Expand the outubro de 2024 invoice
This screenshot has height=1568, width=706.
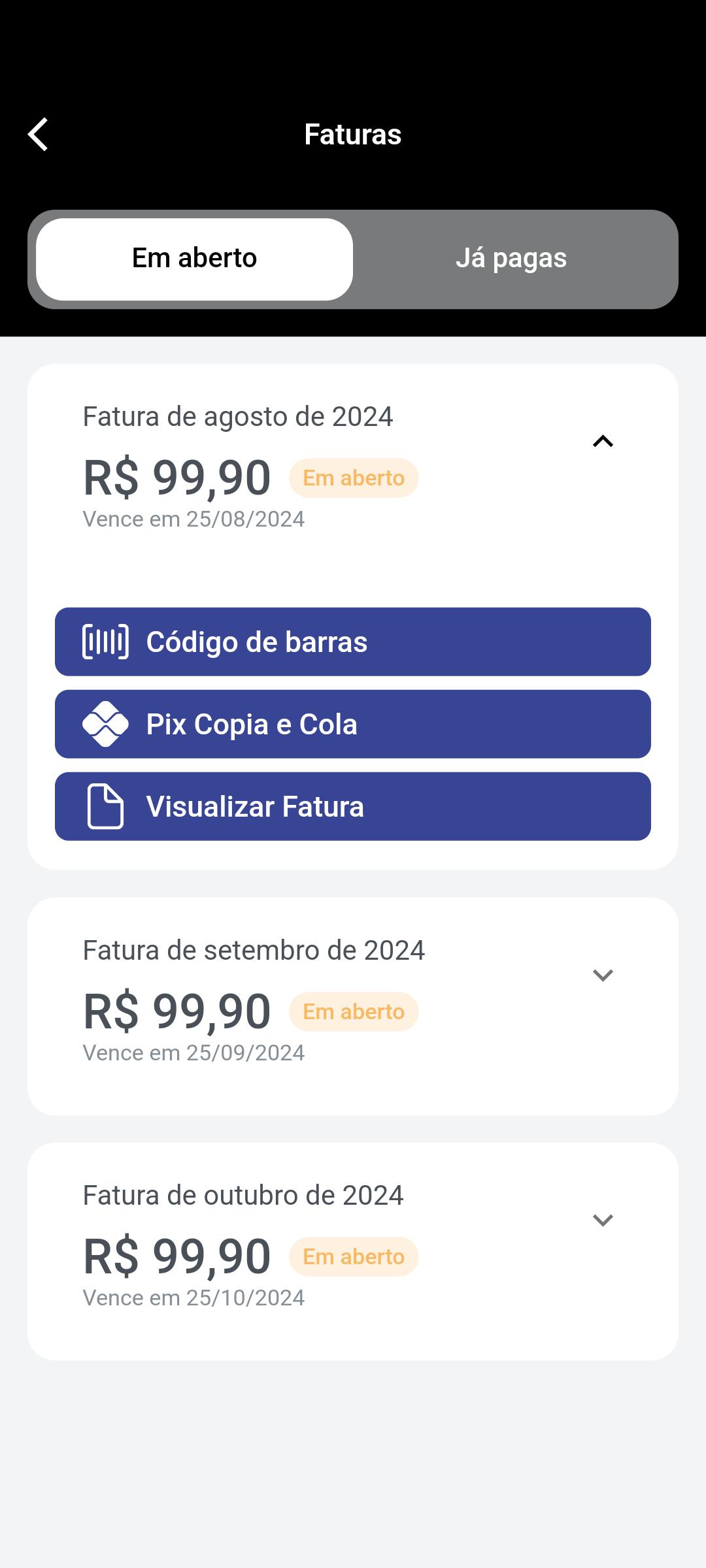(603, 1220)
